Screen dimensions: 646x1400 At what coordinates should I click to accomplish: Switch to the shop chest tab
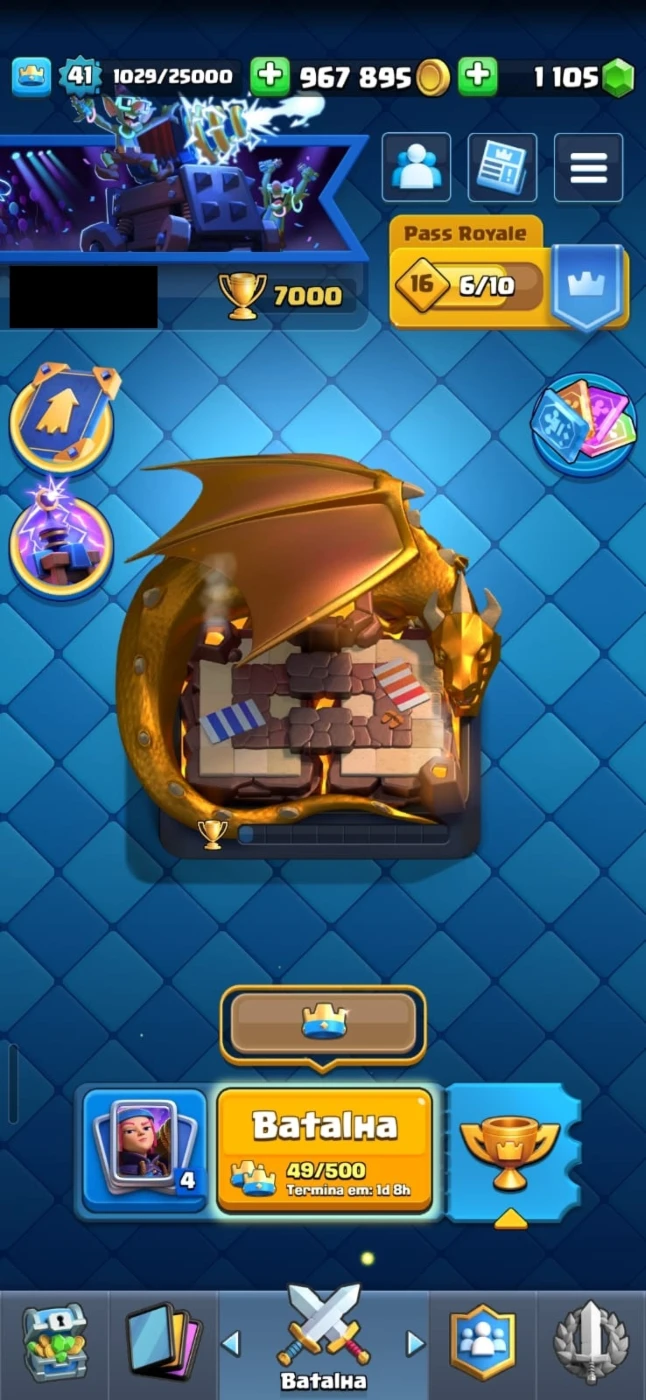[x=55, y=1344]
